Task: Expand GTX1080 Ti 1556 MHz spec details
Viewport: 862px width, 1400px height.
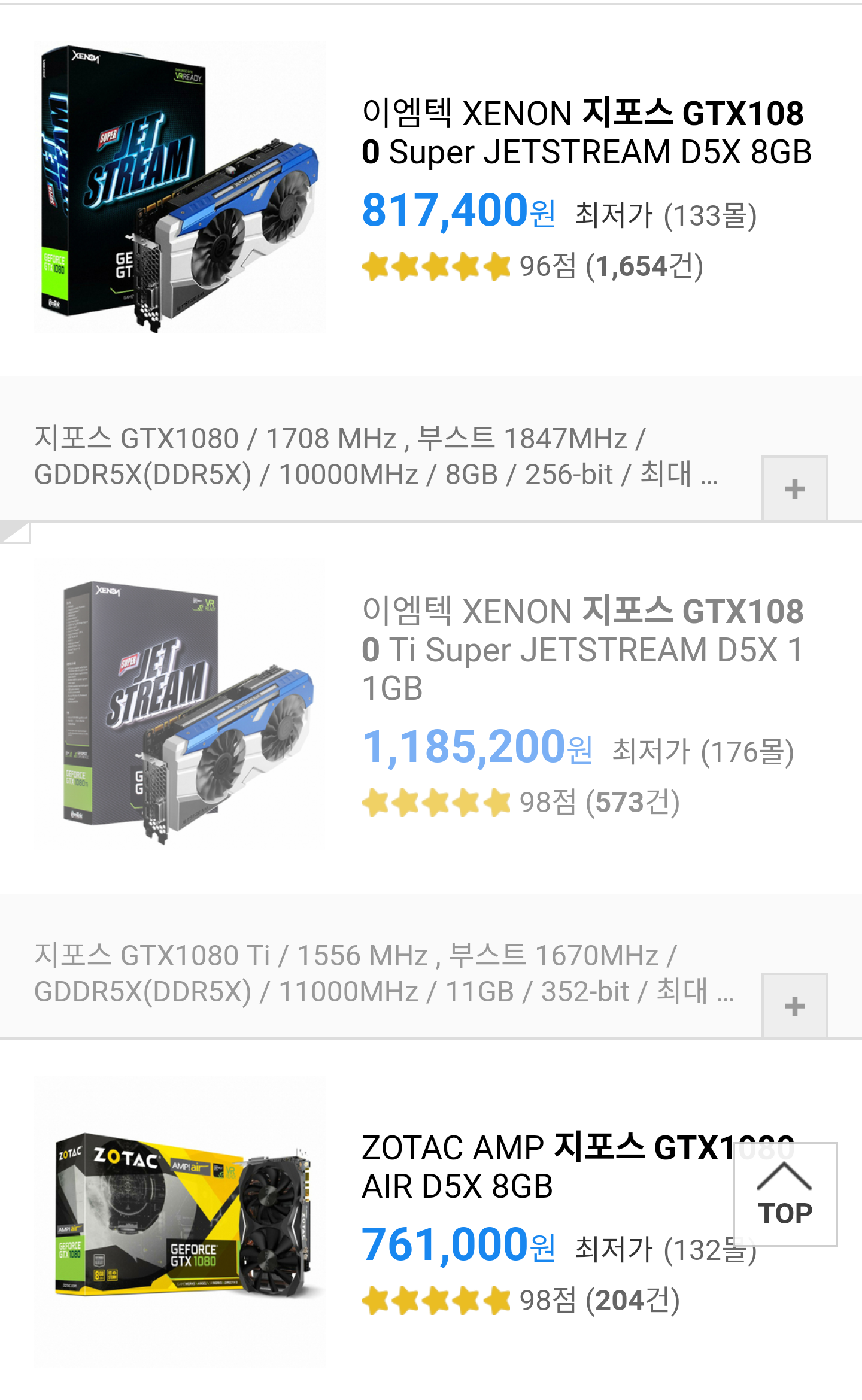Action: 794,1006
